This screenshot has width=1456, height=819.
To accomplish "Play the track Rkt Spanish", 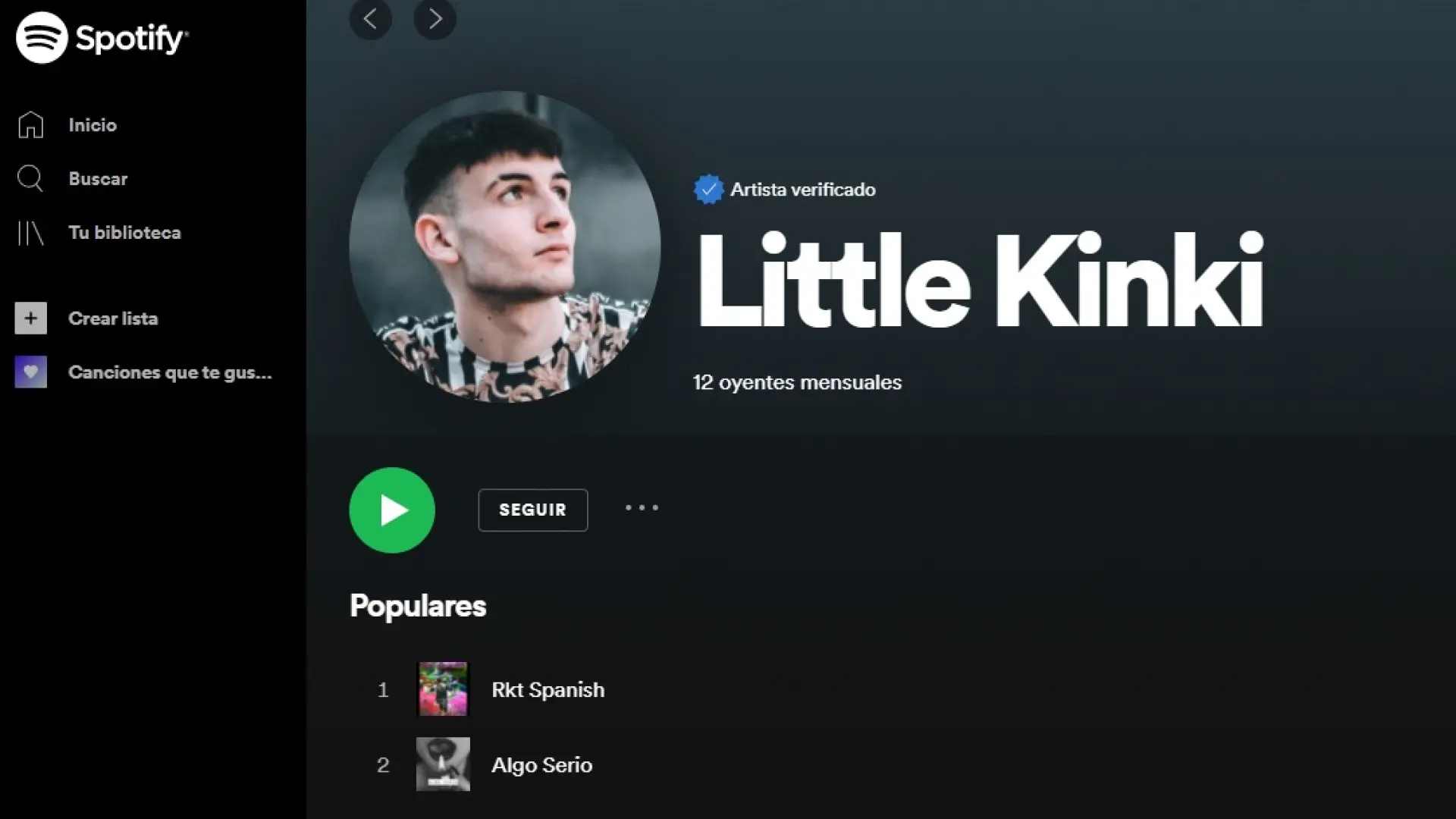I will point(547,690).
